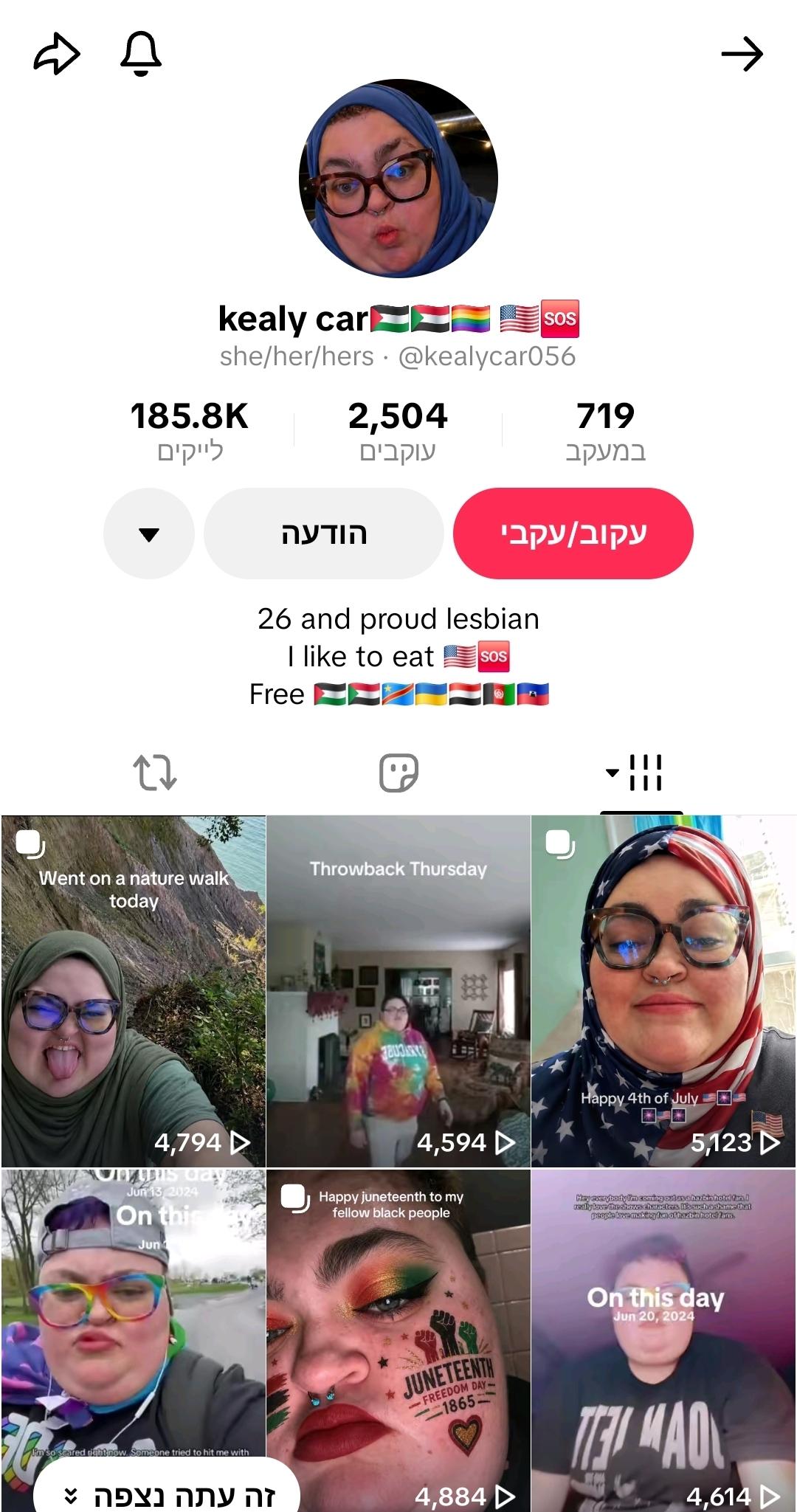
Task: View the 2,504 followers list
Action: [398, 431]
